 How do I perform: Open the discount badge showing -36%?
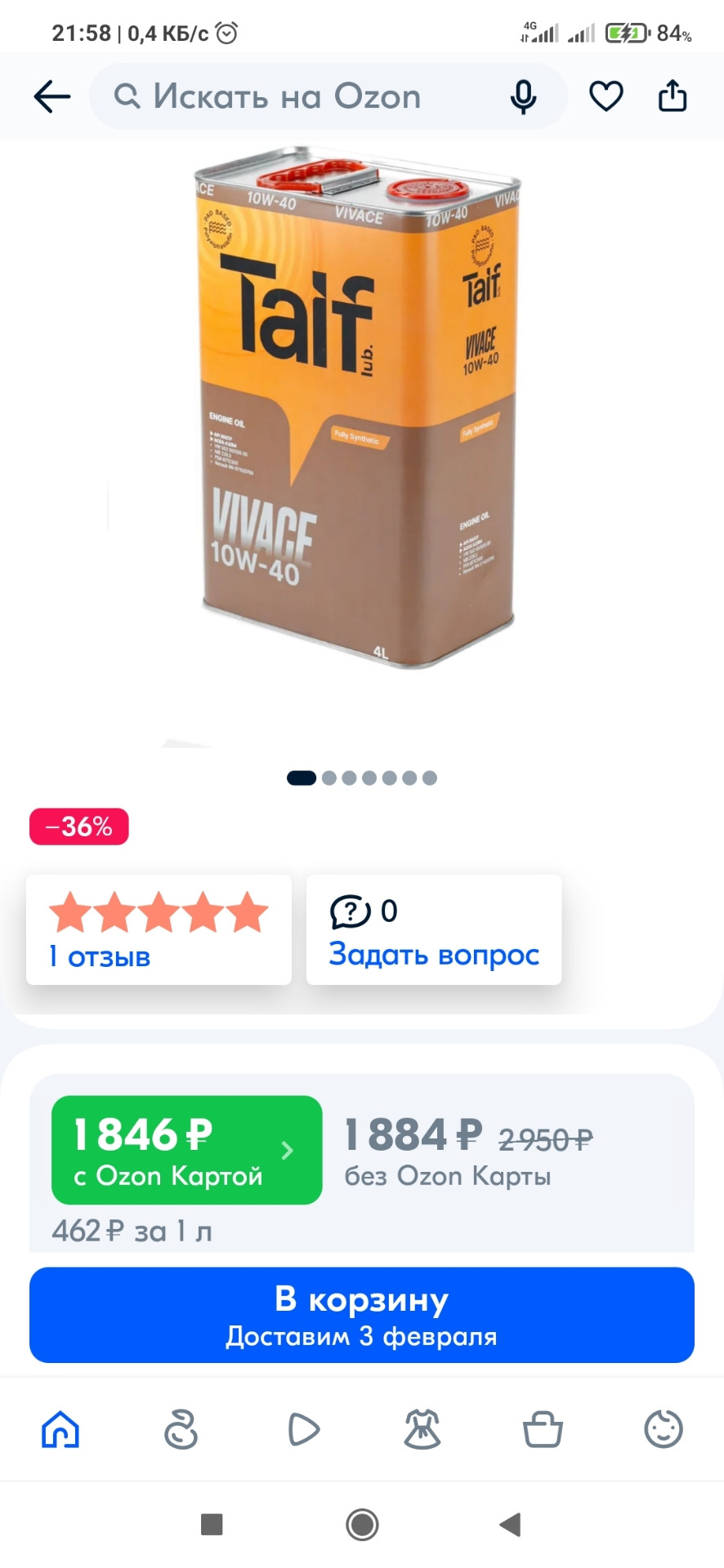pyautogui.click(x=78, y=826)
